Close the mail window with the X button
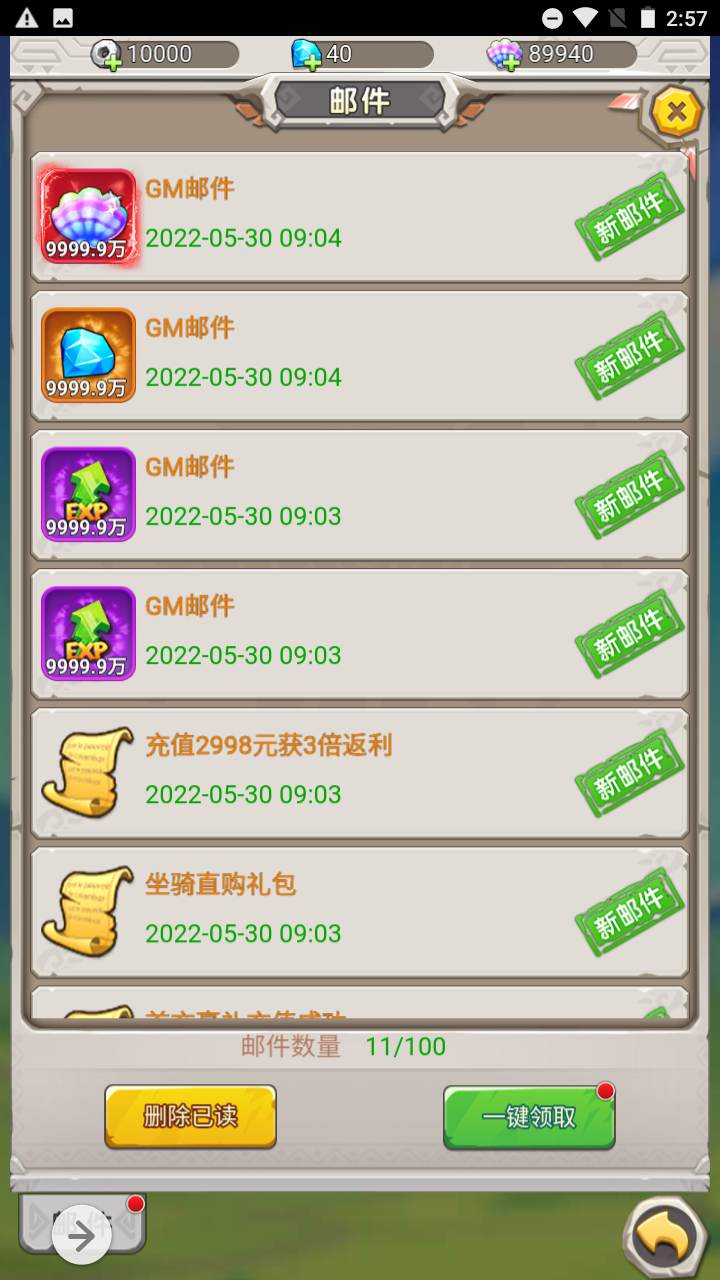The image size is (720, 1280). (x=676, y=112)
